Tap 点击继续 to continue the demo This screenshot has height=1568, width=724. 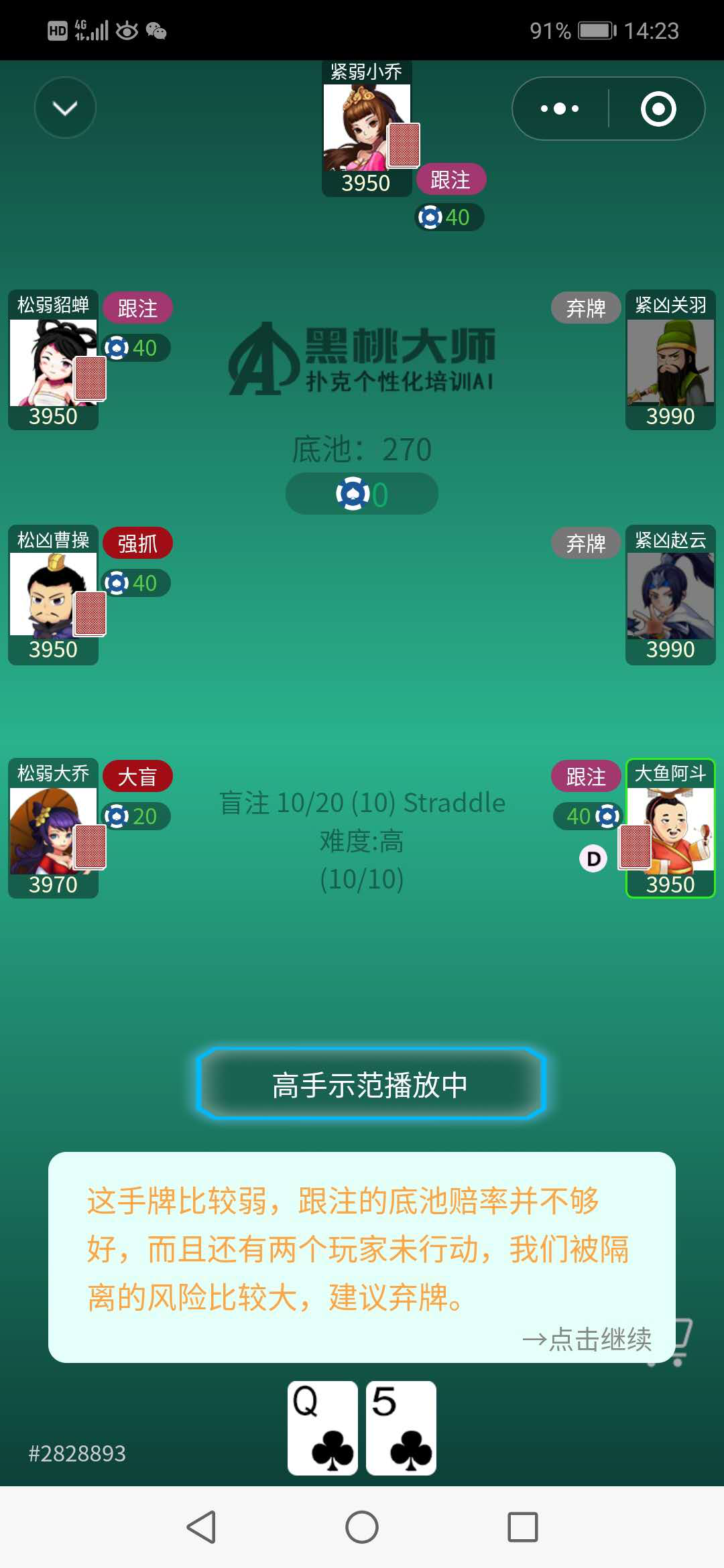point(587,1339)
